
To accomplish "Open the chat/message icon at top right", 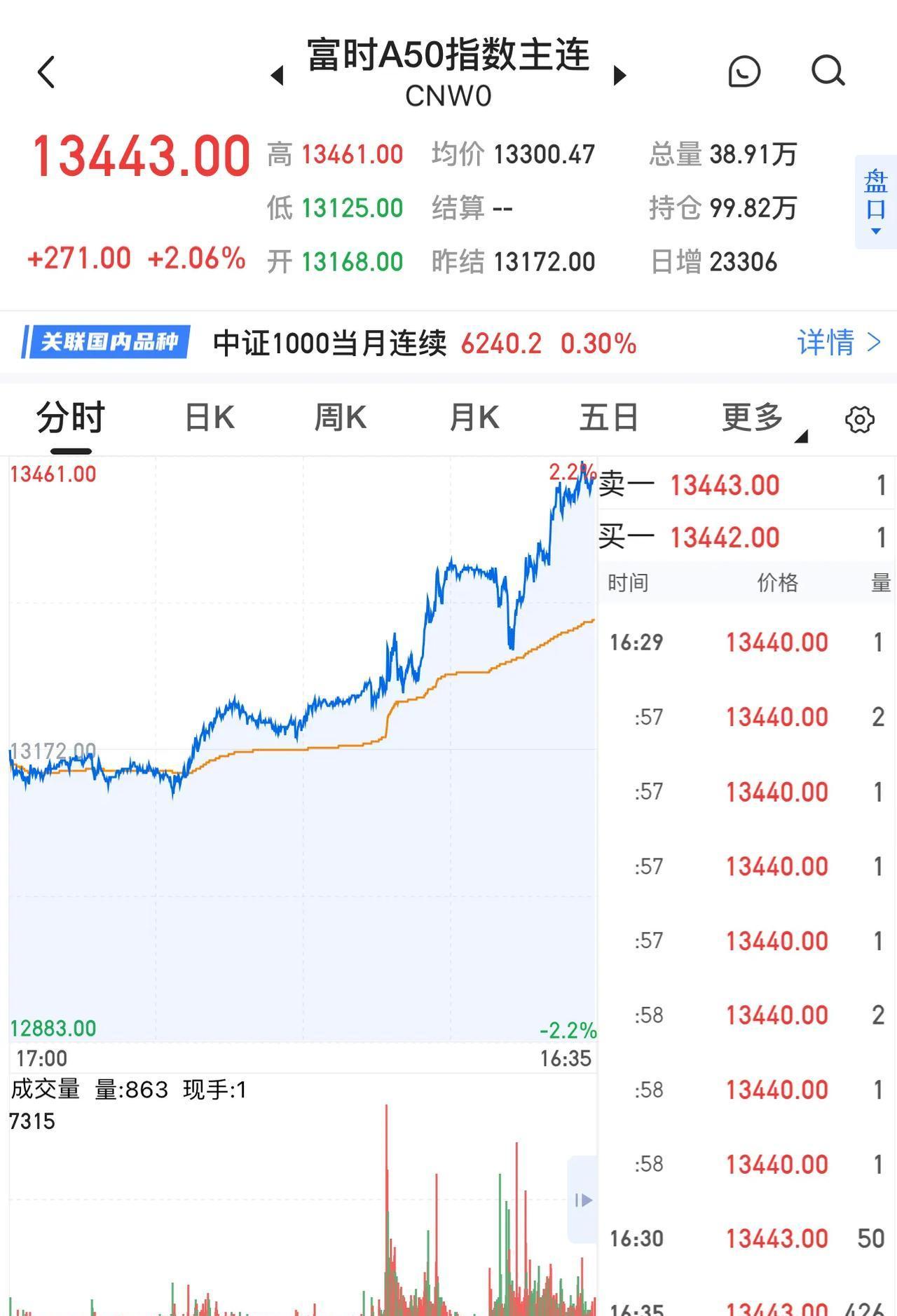I will coord(744,71).
